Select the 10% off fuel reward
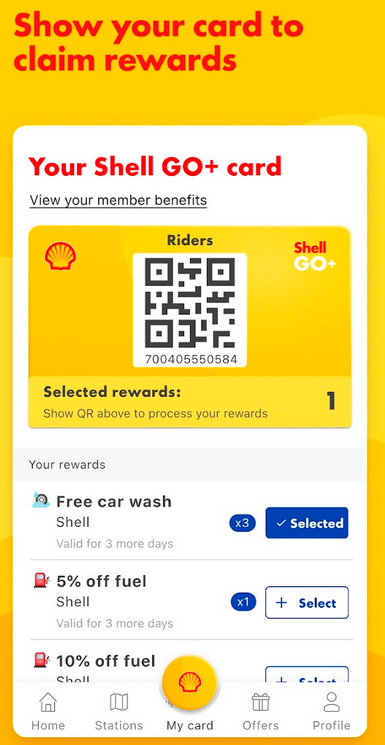Screen dimensions: 385x745 click(307, 675)
